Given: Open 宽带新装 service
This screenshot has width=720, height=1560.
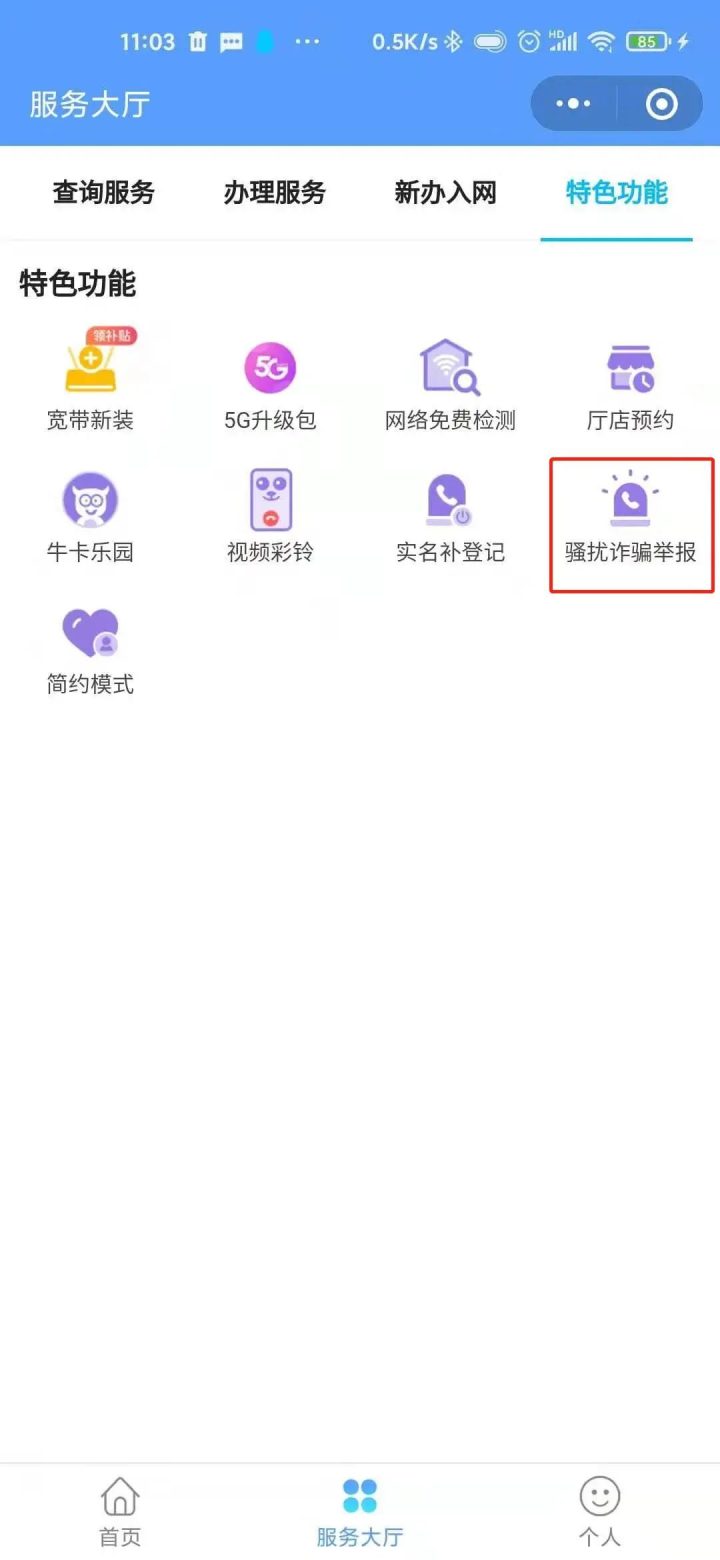Looking at the screenshot, I should [90, 380].
